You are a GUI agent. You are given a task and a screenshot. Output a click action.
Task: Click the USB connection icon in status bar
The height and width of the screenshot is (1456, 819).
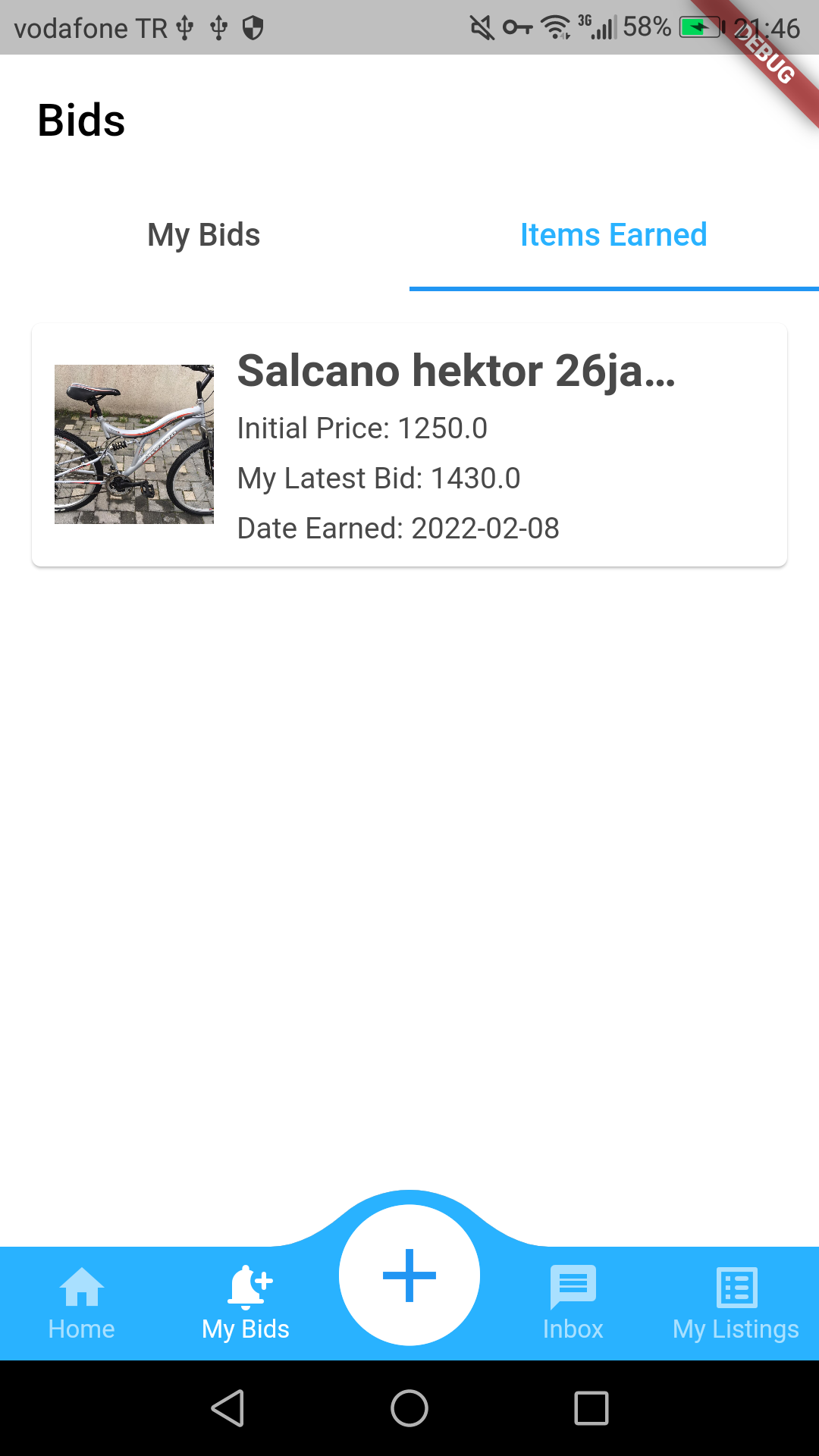pos(186,27)
